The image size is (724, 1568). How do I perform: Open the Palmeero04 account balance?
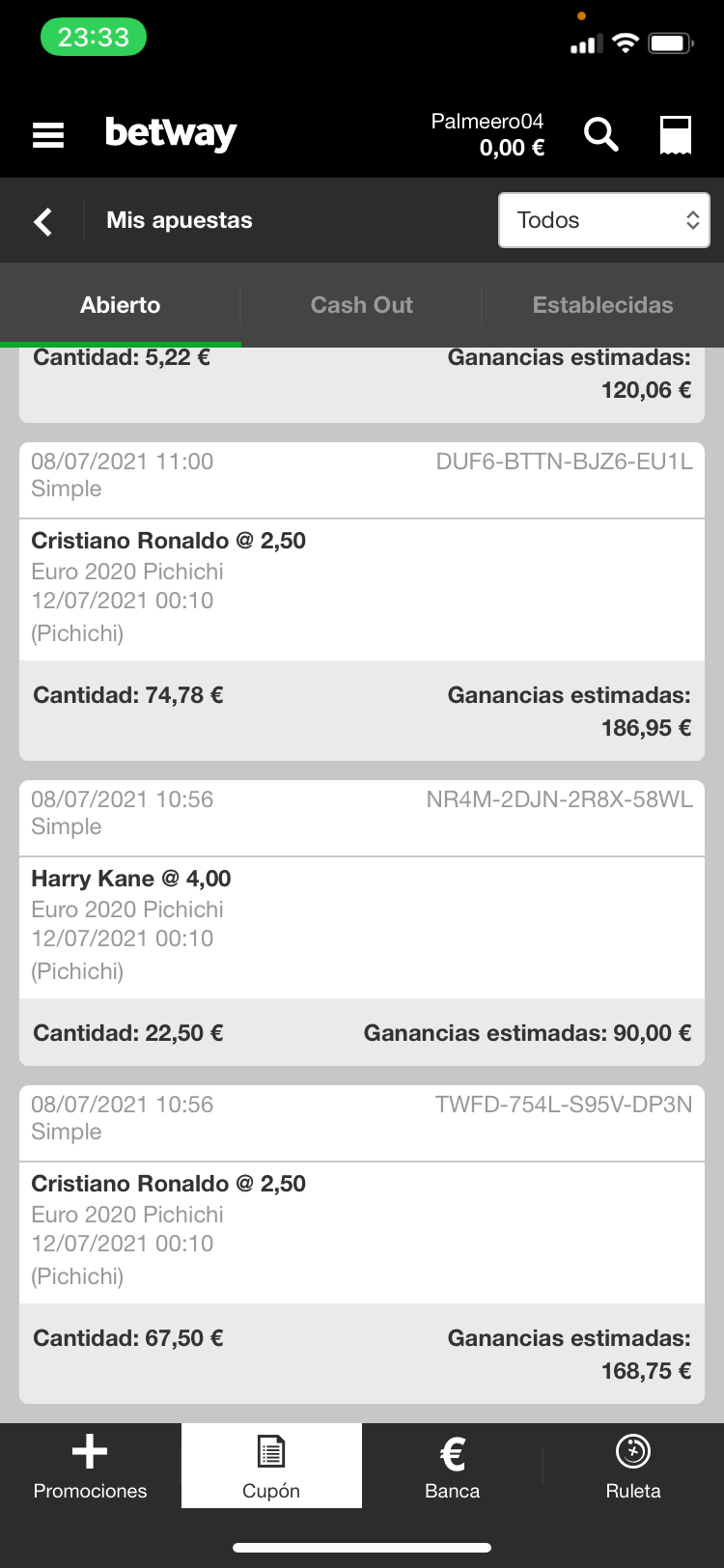tap(487, 134)
